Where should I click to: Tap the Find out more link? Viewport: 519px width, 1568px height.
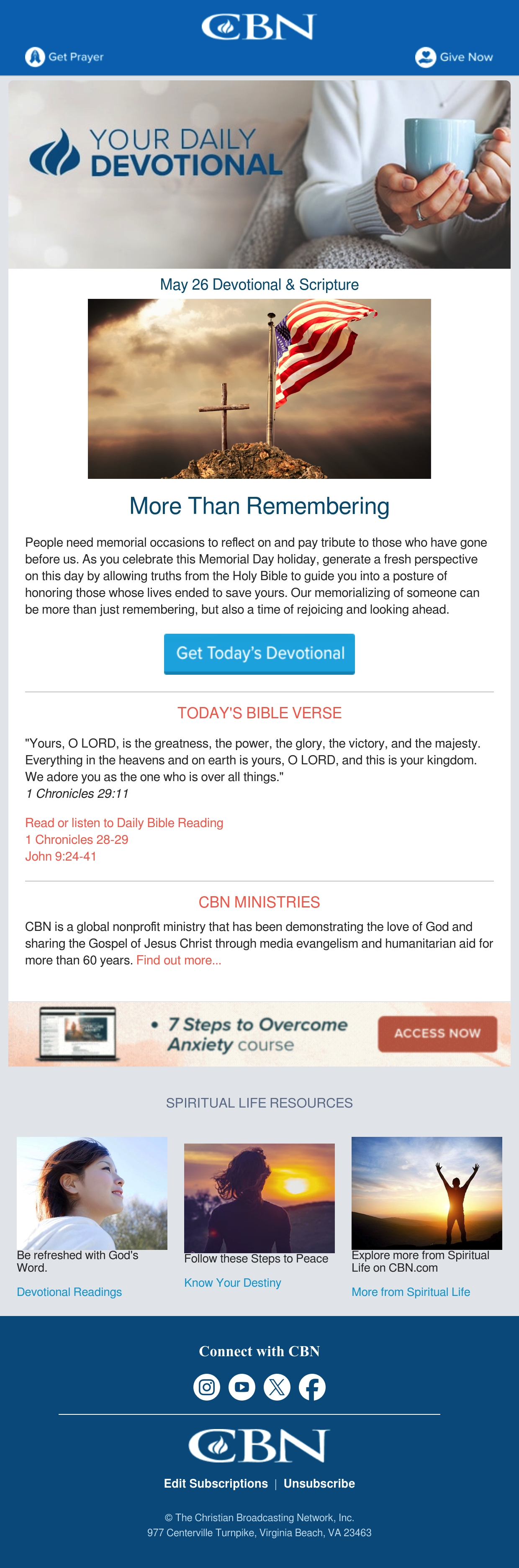179,960
